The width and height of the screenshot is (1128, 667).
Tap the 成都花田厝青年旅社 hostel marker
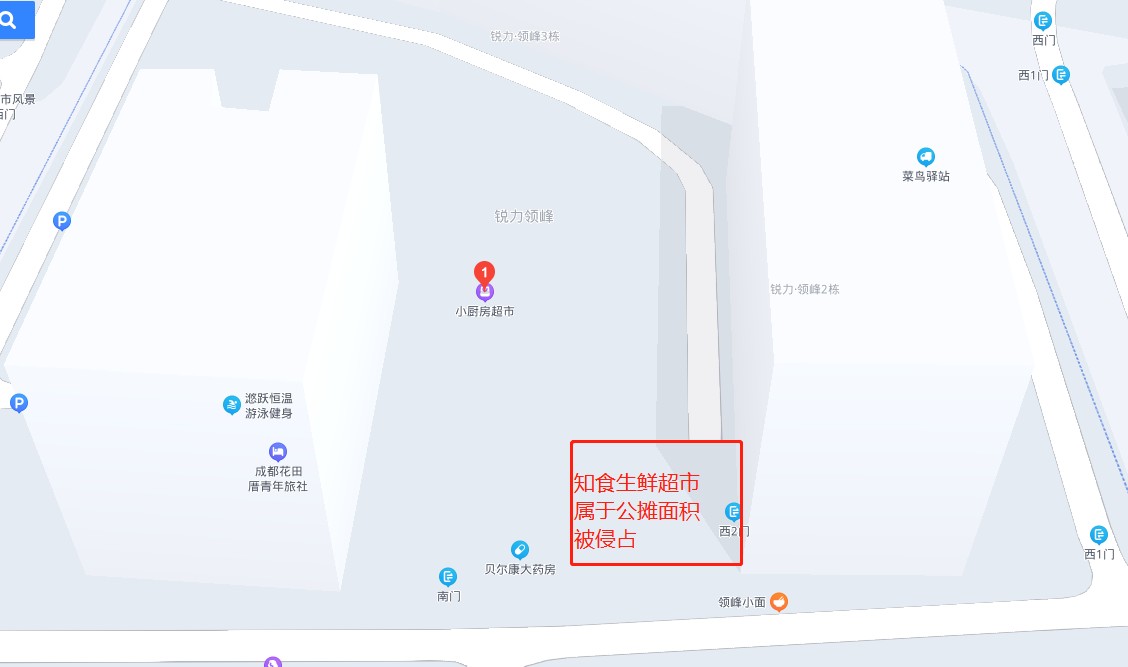click(x=278, y=452)
